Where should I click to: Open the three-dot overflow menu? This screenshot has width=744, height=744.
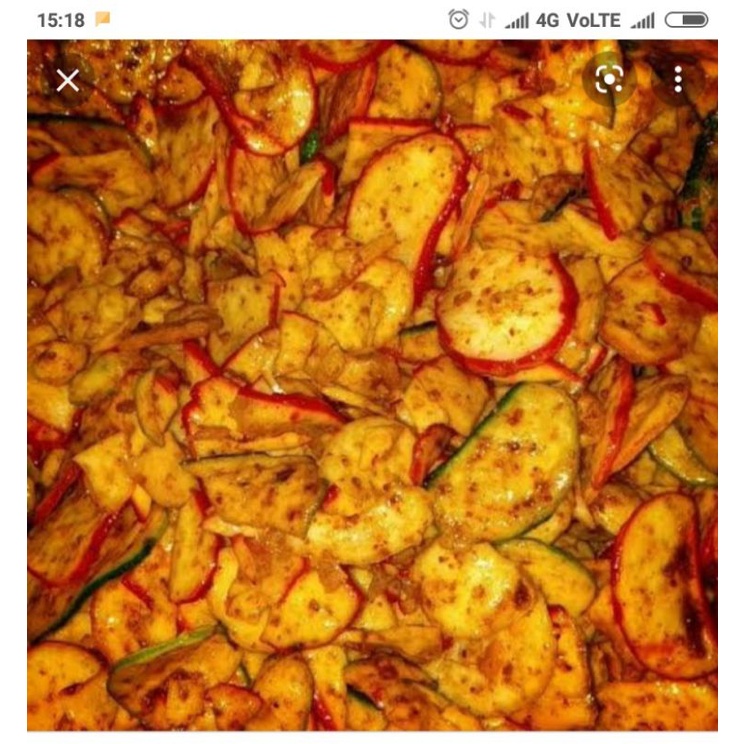[678, 80]
